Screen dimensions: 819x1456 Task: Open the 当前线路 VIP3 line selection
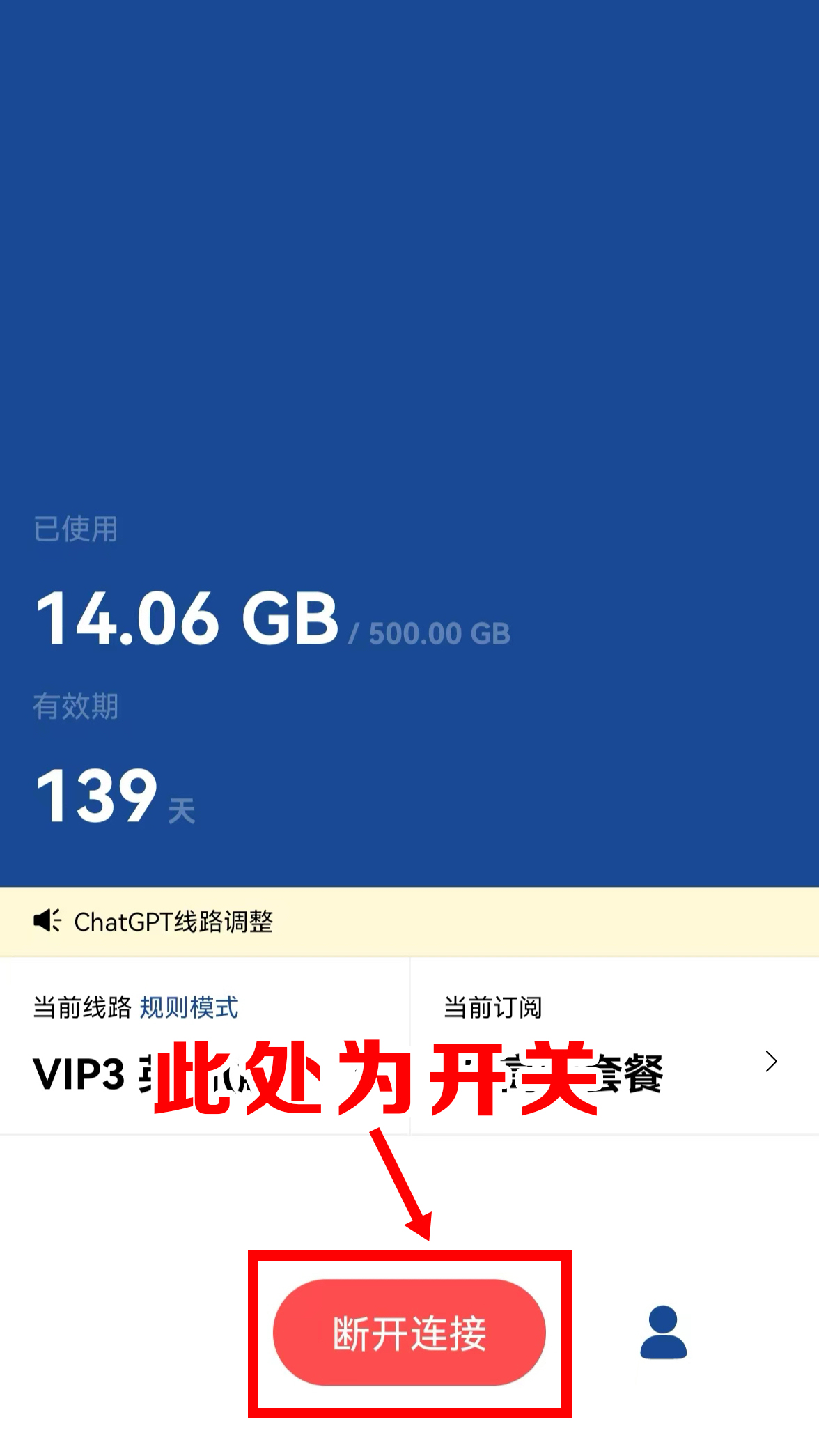[203, 1046]
